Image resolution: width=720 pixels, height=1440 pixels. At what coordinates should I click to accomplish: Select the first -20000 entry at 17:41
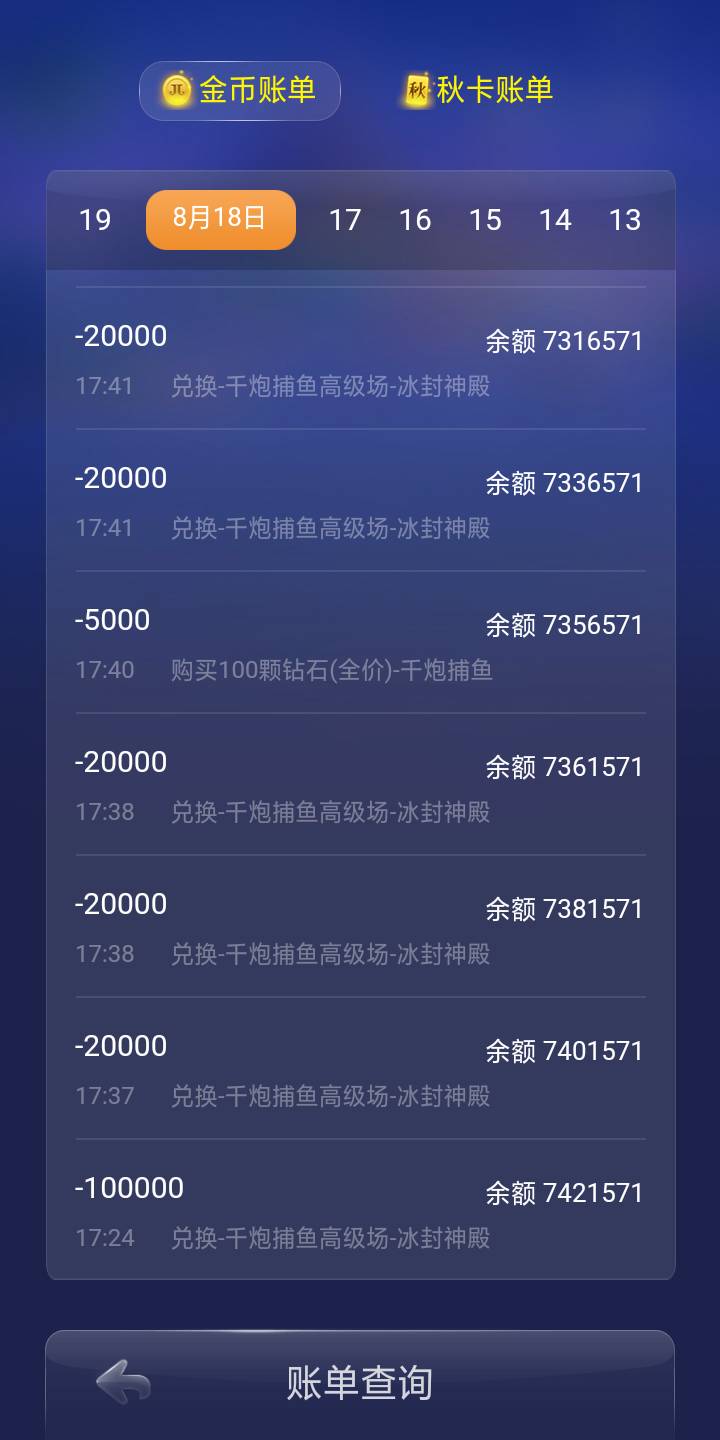click(360, 358)
